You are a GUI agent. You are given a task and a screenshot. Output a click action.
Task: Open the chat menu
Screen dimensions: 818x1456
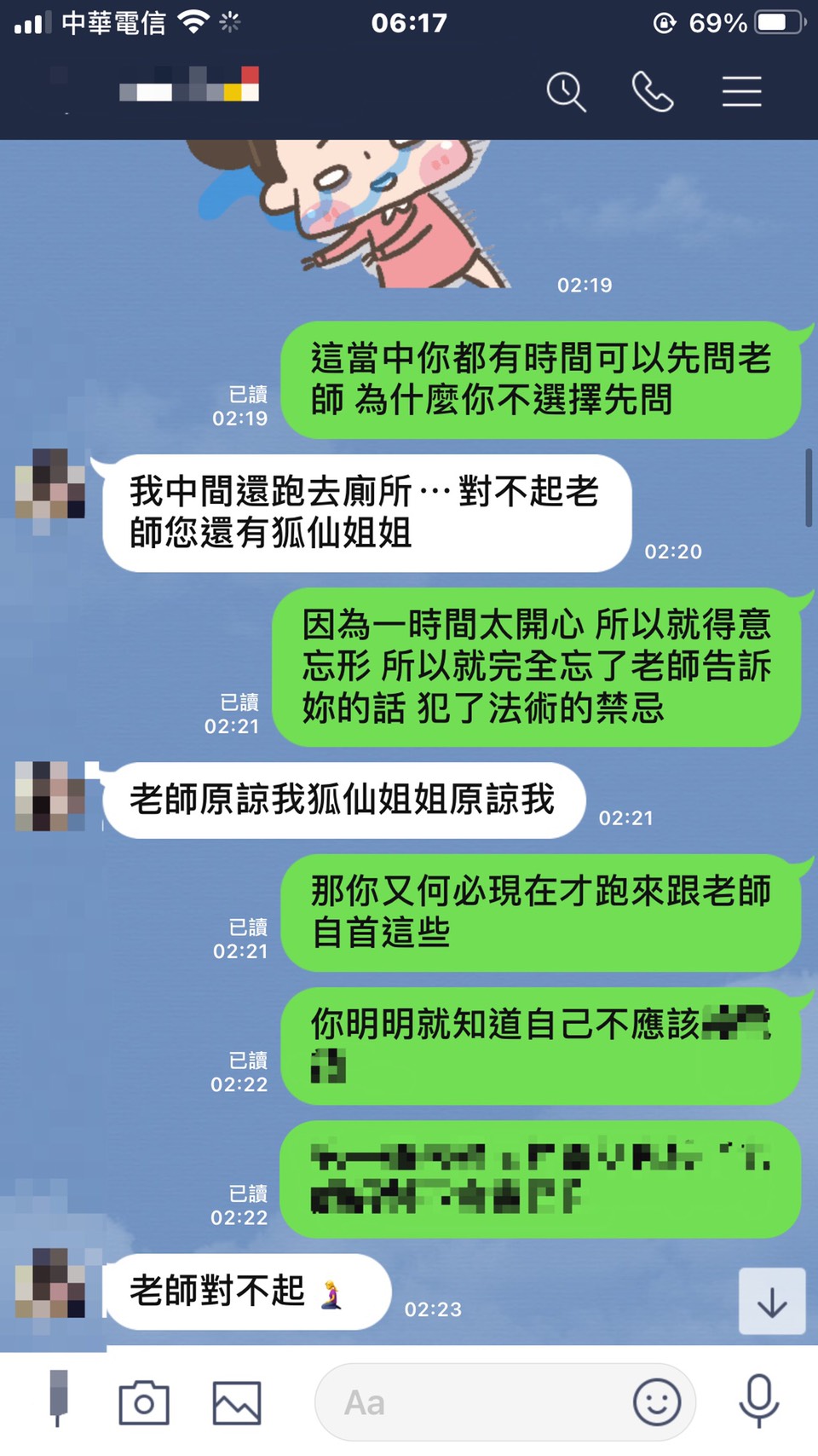pos(741,91)
